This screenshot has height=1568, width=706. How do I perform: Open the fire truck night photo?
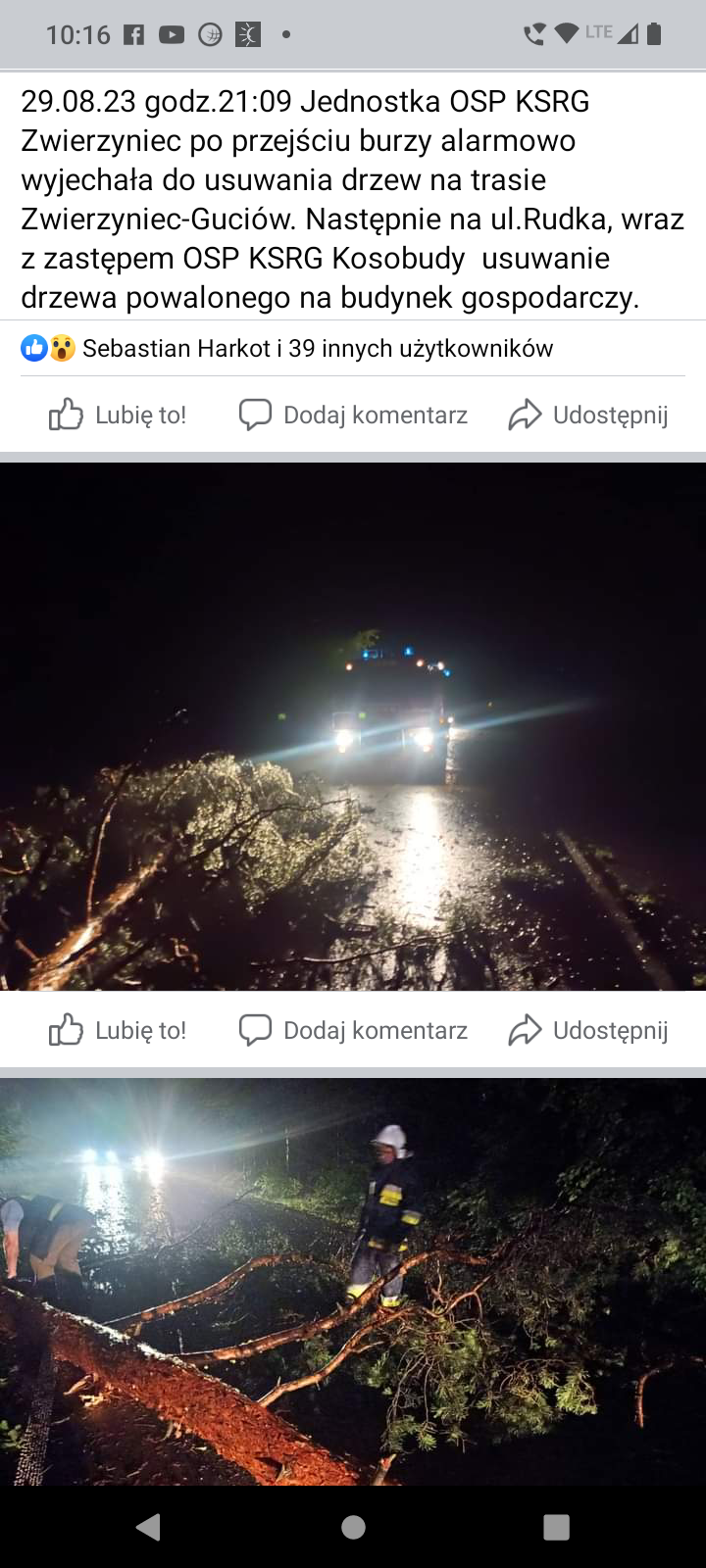click(353, 725)
